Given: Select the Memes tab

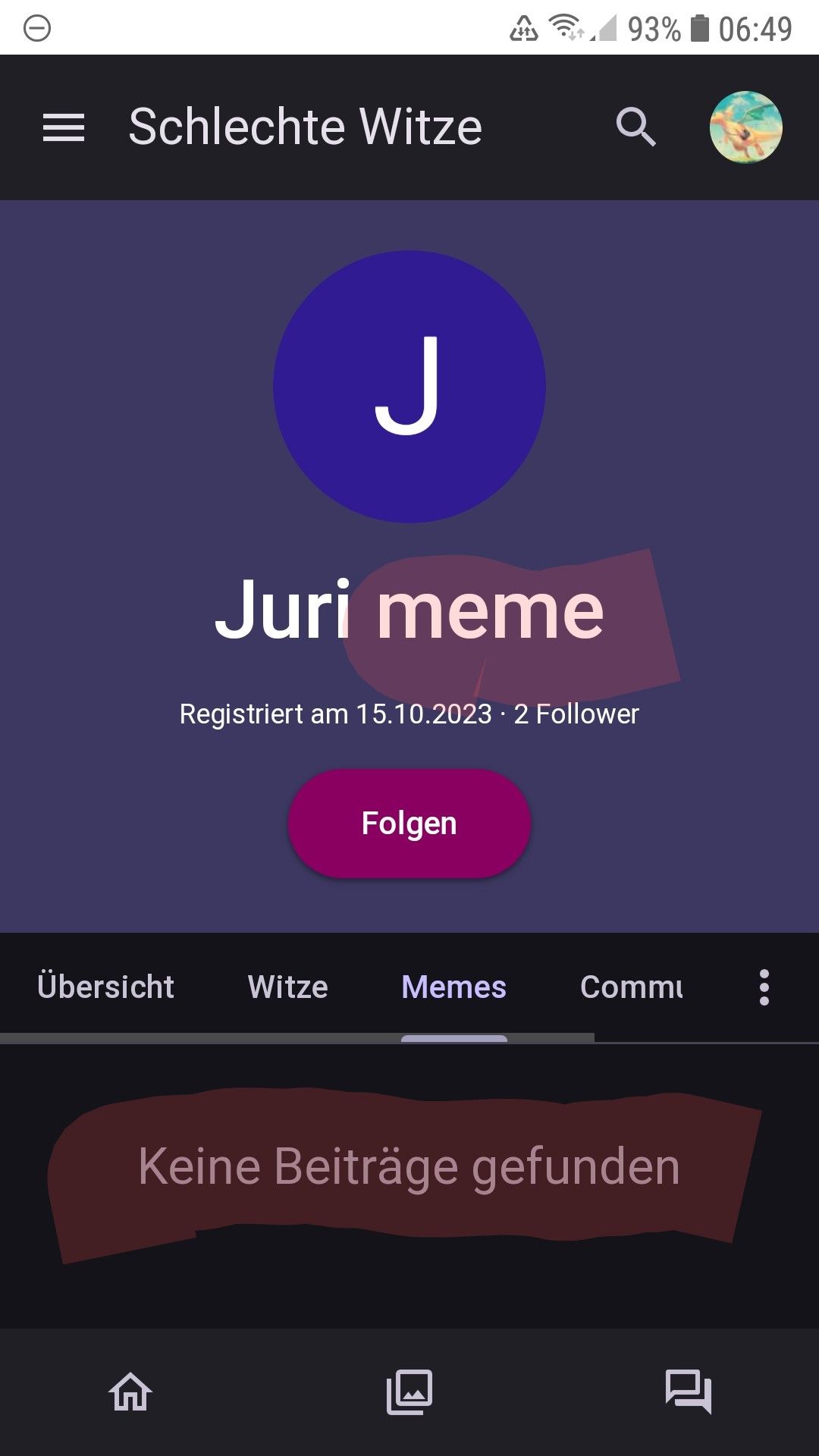Looking at the screenshot, I should pyautogui.click(x=453, y=987).
